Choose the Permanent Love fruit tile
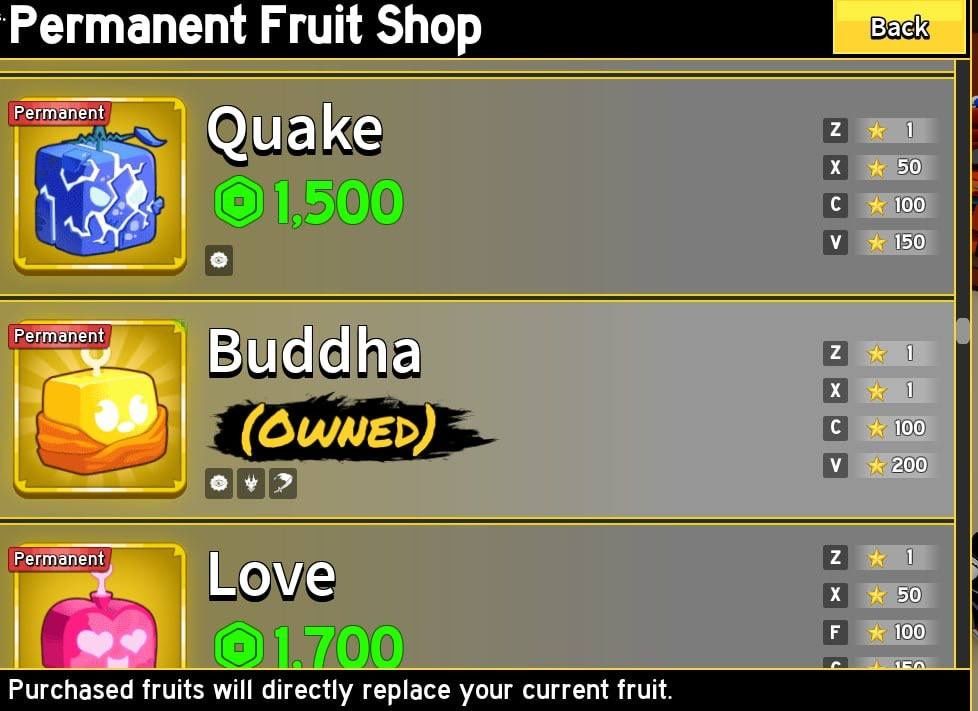The image size is (978, 711). point(99,610)
